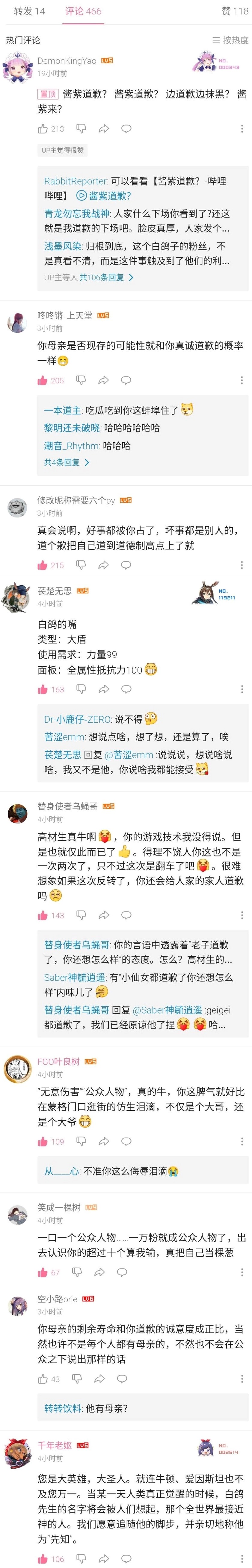Open Dr-小鹿仔-ZERO's profile from reply
Screen dimensions: 252x1568
click(78, 719)
